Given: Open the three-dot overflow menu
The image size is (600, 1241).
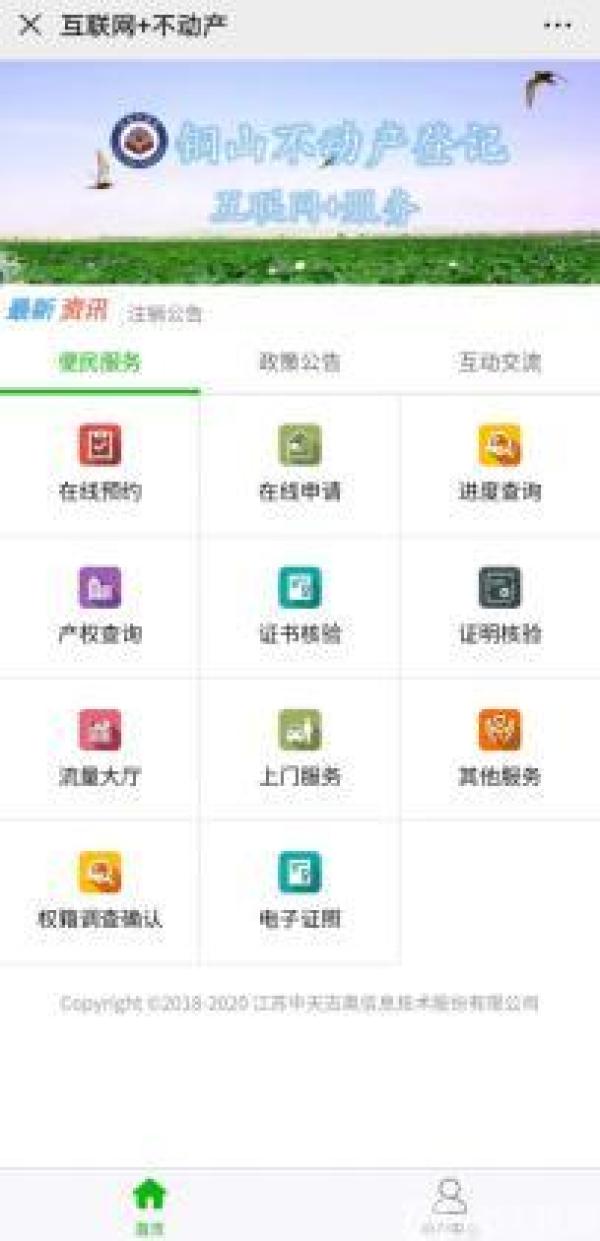Looking at the screenshot, I should coord(557,26).
